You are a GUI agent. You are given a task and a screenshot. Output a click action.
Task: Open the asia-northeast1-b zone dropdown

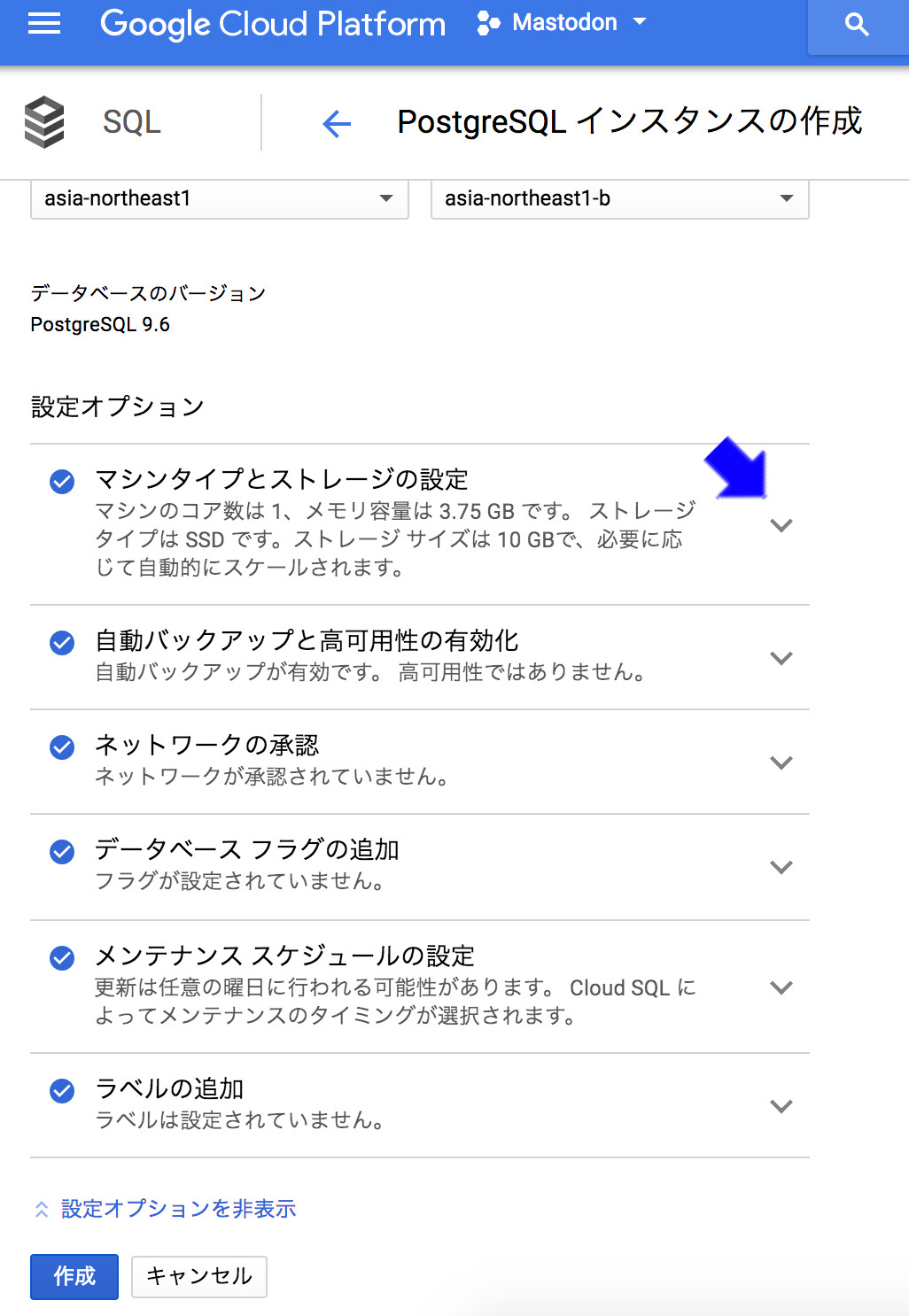click(619, 198)
